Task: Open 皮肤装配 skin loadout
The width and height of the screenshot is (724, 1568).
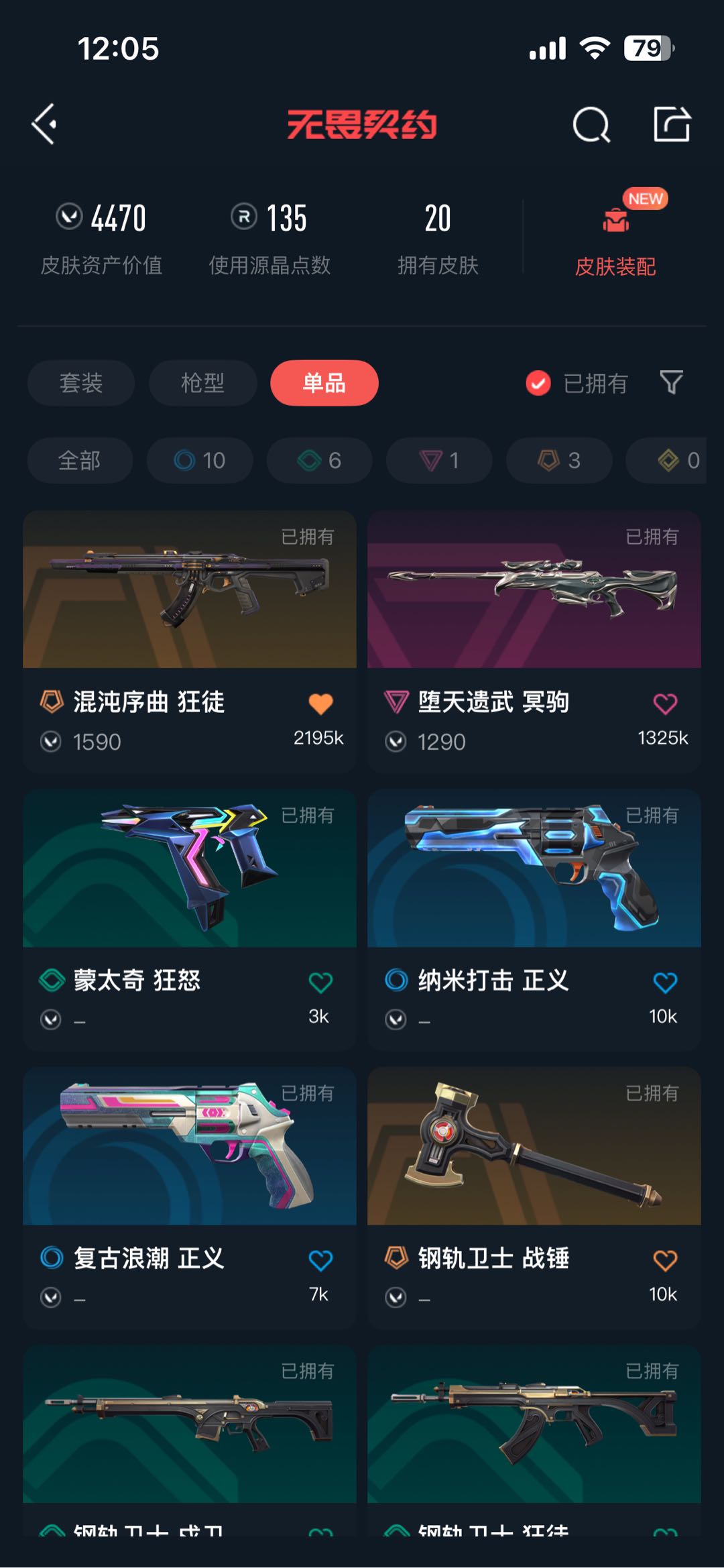Action: tap(615, 237)
